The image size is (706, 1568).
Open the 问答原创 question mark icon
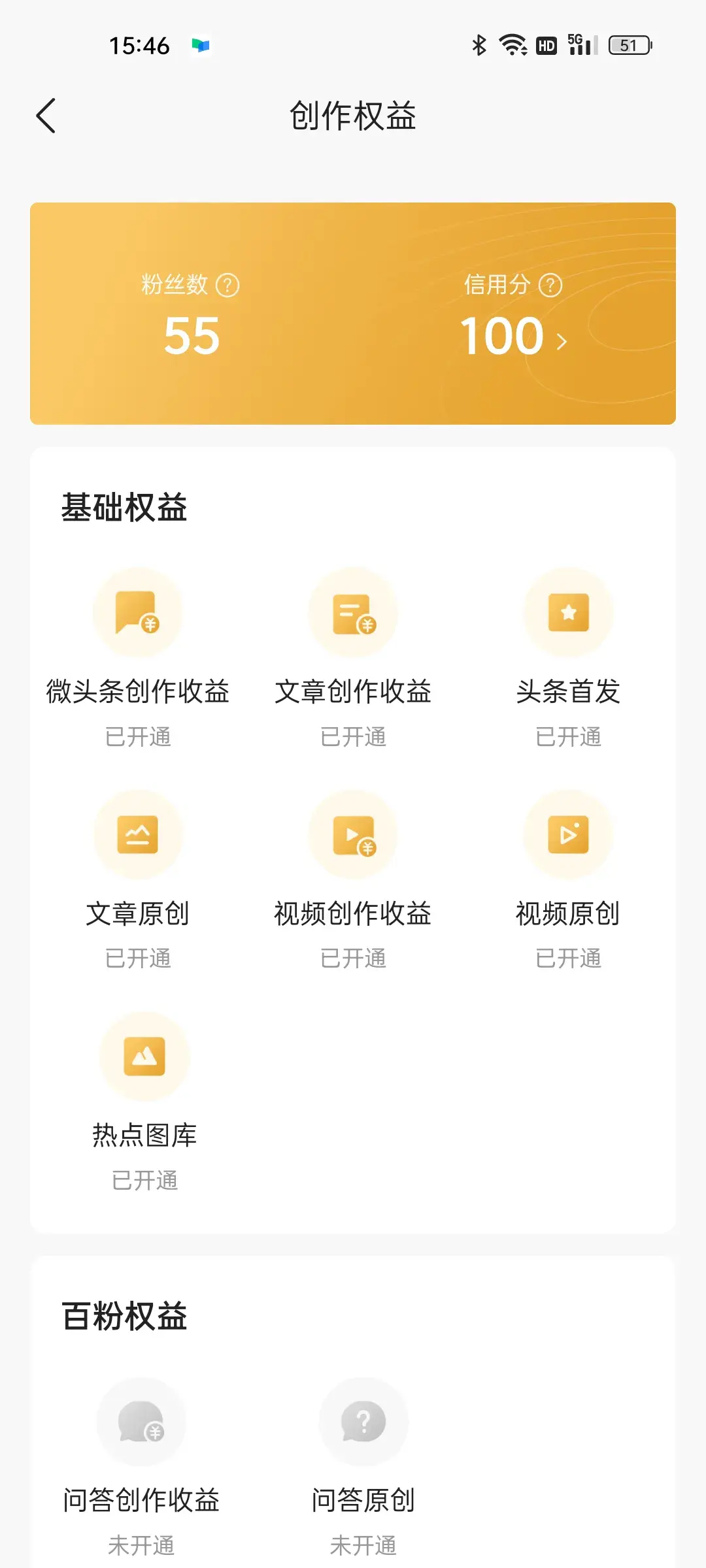click(x=363, y=1422)
